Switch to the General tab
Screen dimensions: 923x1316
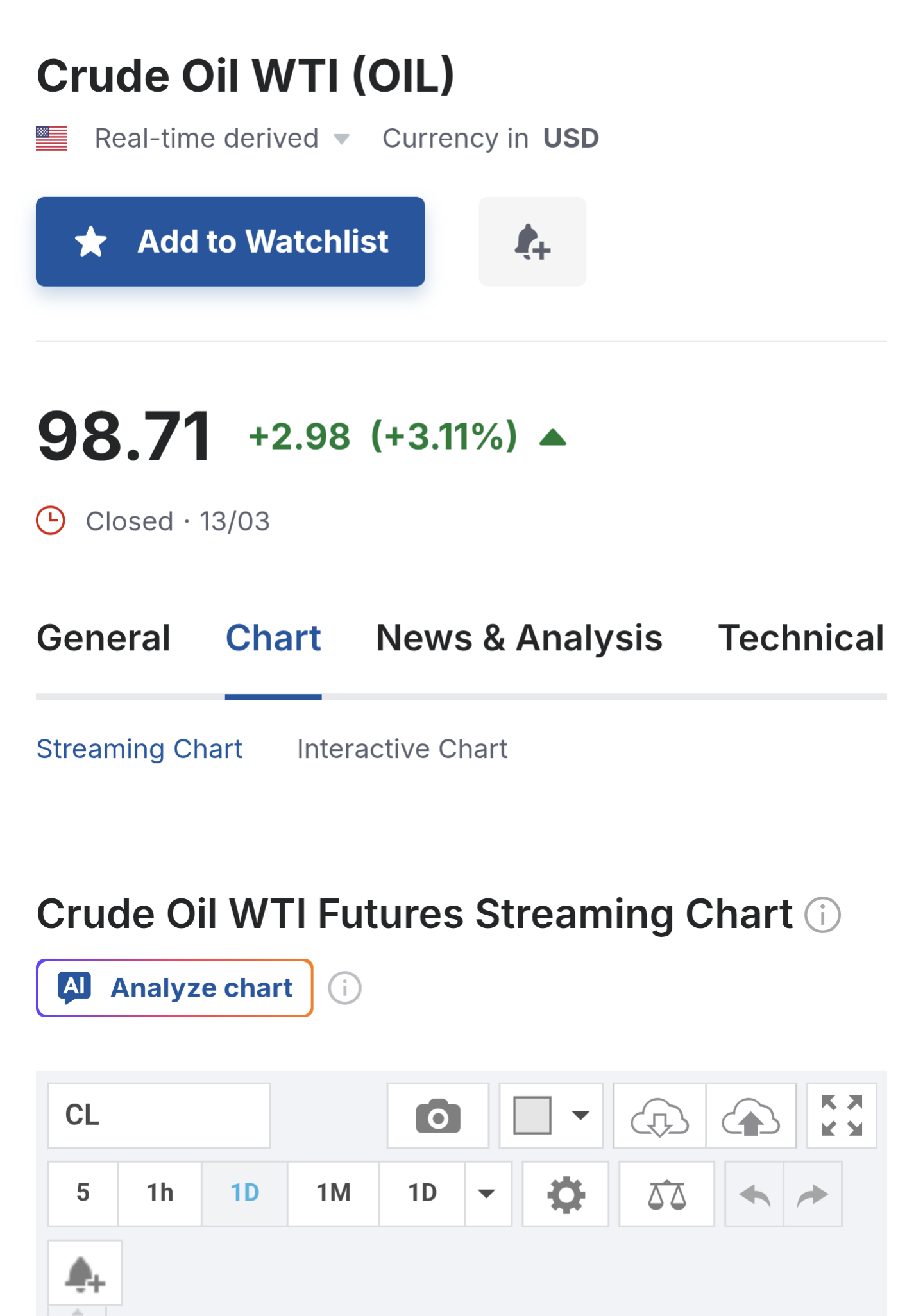104,638
